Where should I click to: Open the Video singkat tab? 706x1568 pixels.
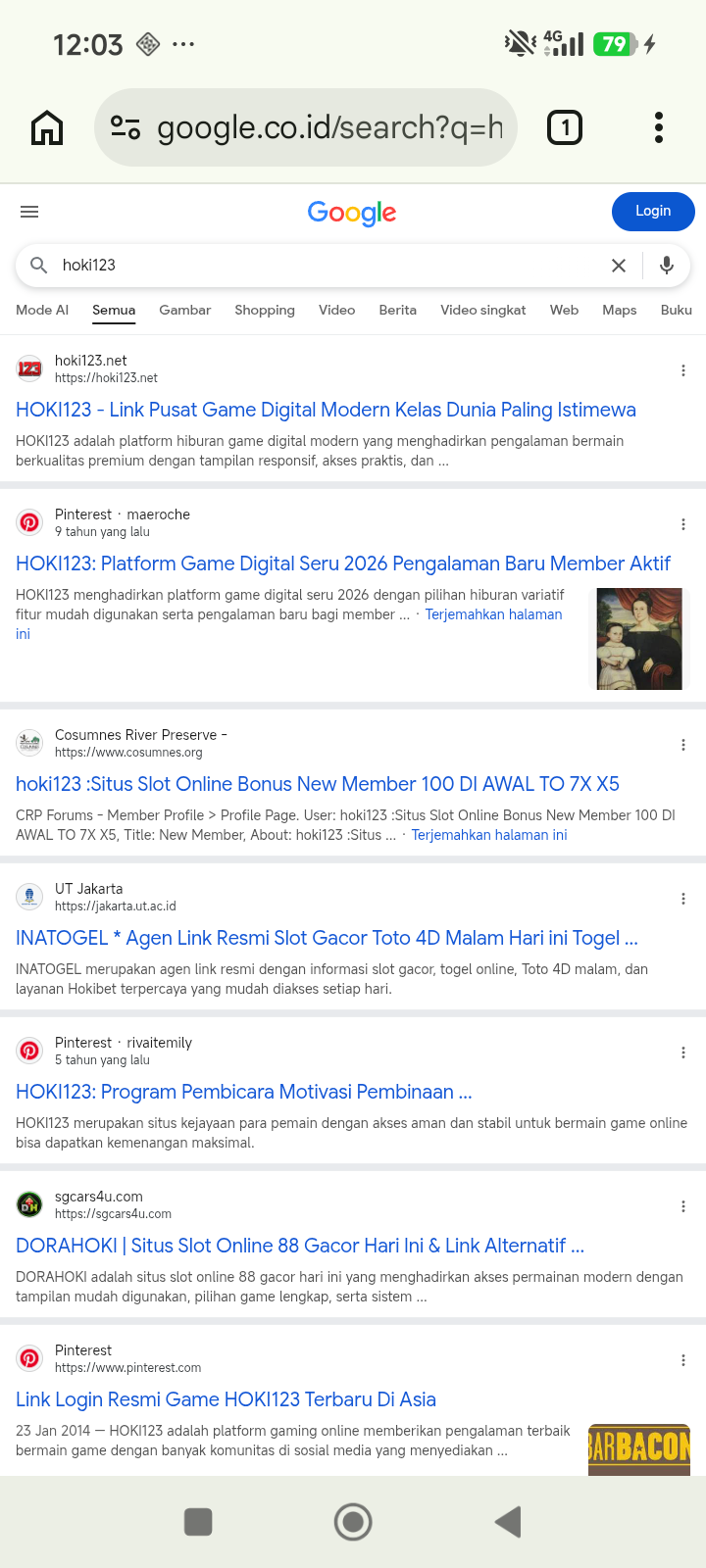[483, 310]
